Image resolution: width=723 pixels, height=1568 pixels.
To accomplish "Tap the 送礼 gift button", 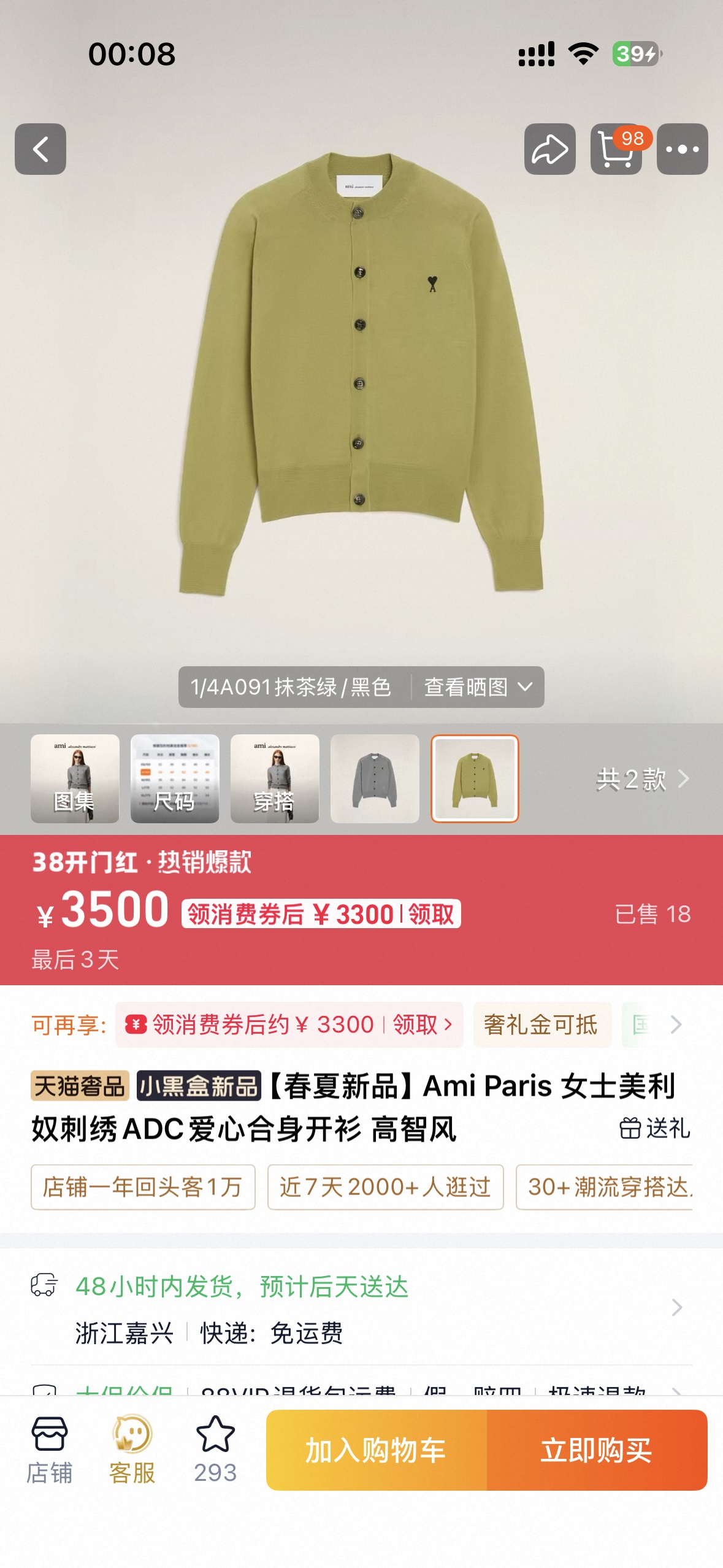I will pyautogui.click(x=655, y=1128).
